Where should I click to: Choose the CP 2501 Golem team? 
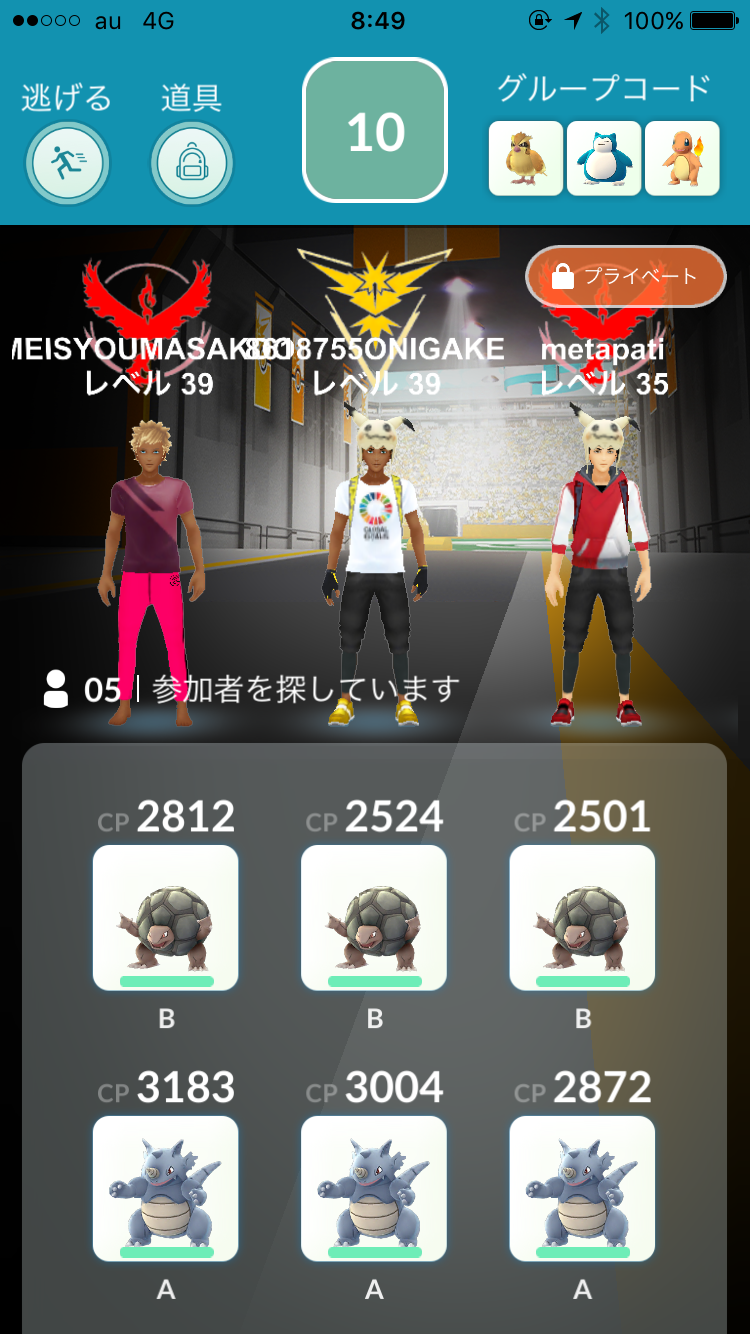(582, 918)
